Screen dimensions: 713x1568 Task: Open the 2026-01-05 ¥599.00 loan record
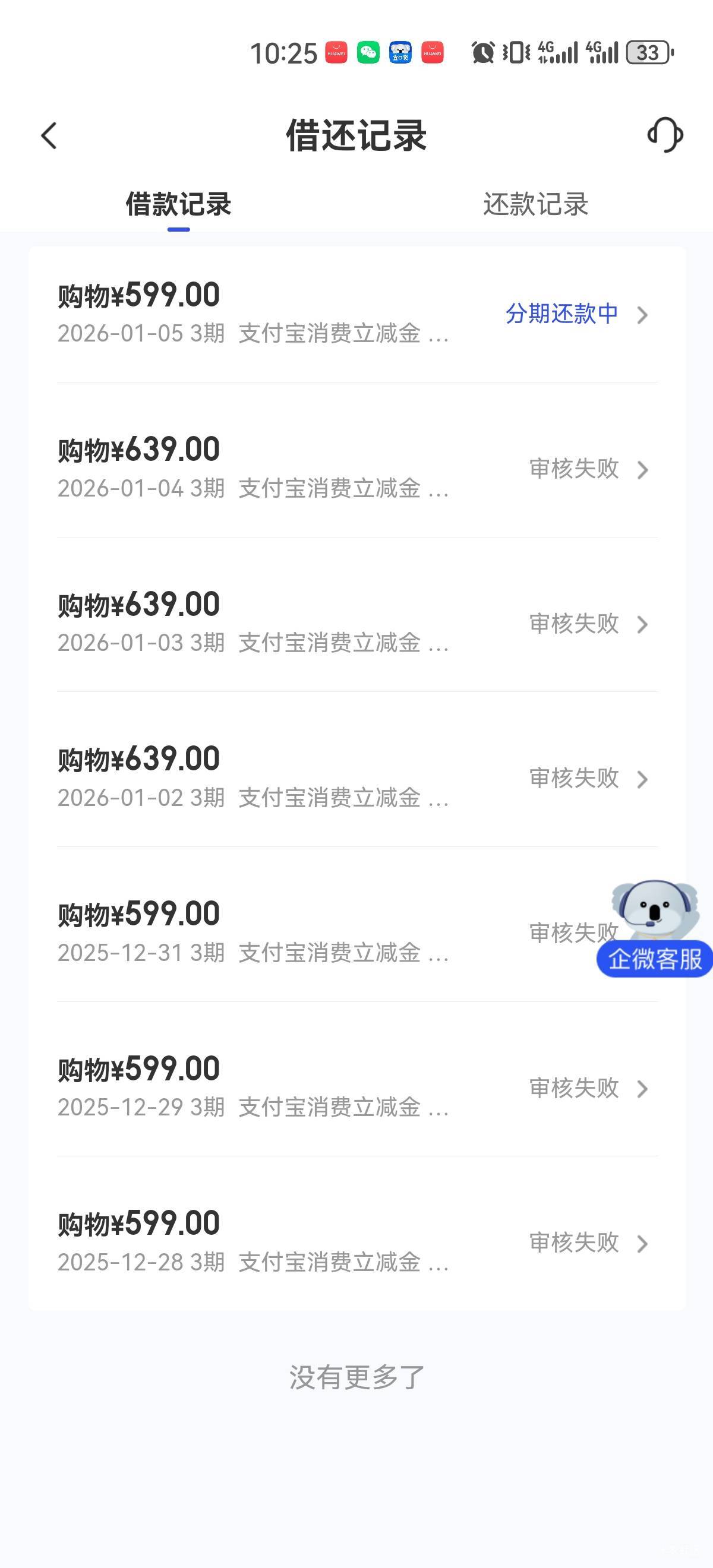coord(357,314)
